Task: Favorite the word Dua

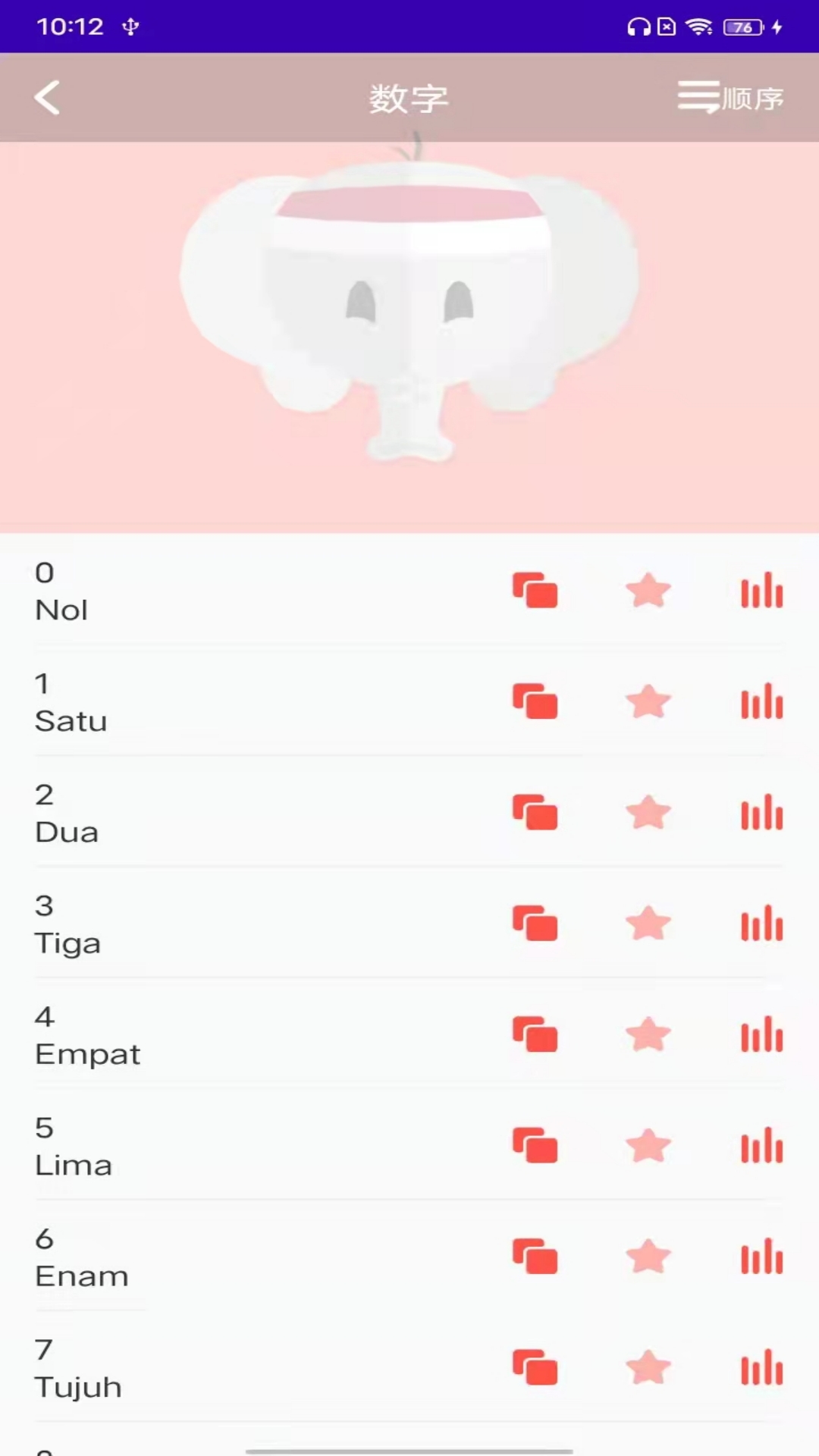Action: [x=648, y=812]
